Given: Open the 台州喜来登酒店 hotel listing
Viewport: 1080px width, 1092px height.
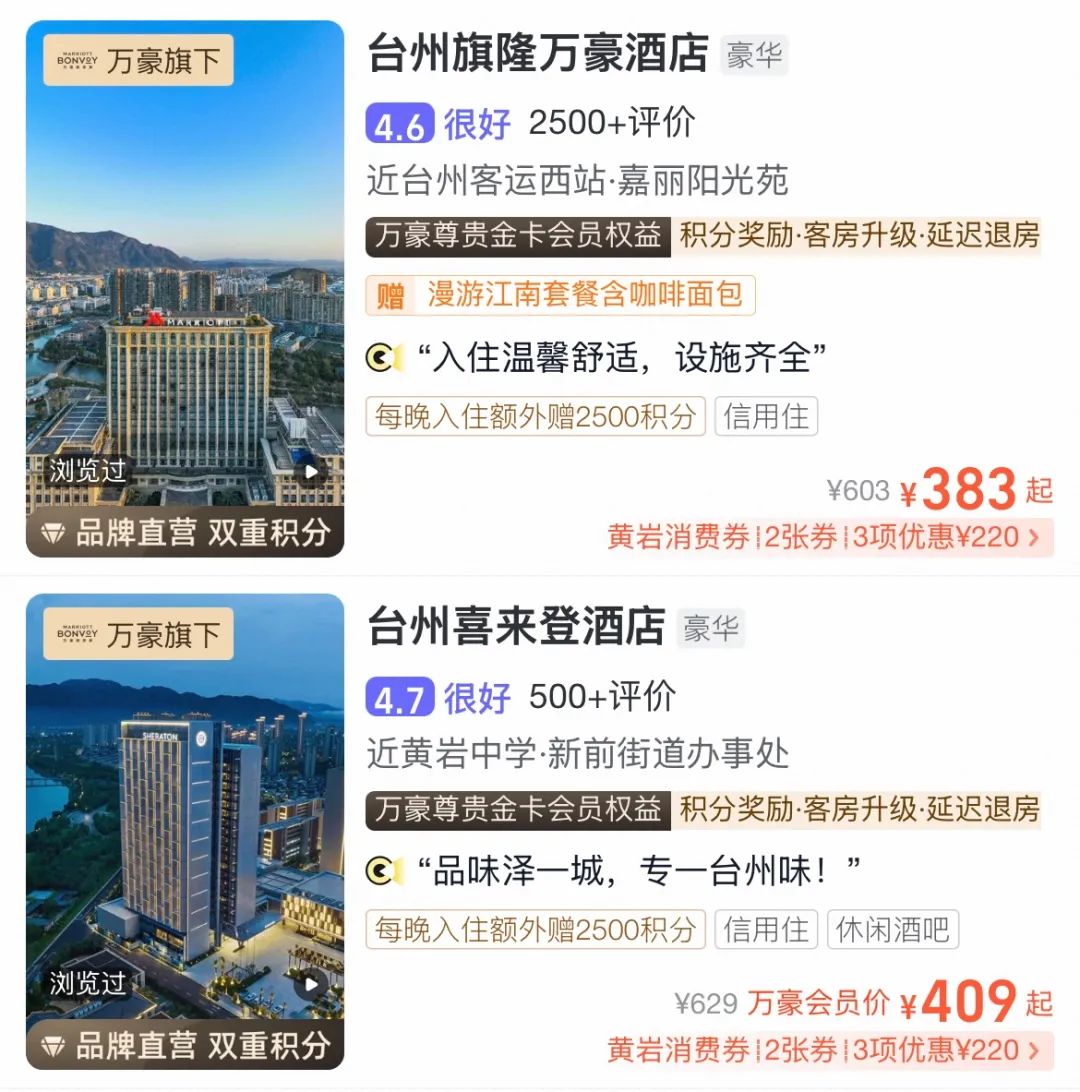Looking at the screenshot, I should pyautogui.click(x=516, y=627).
